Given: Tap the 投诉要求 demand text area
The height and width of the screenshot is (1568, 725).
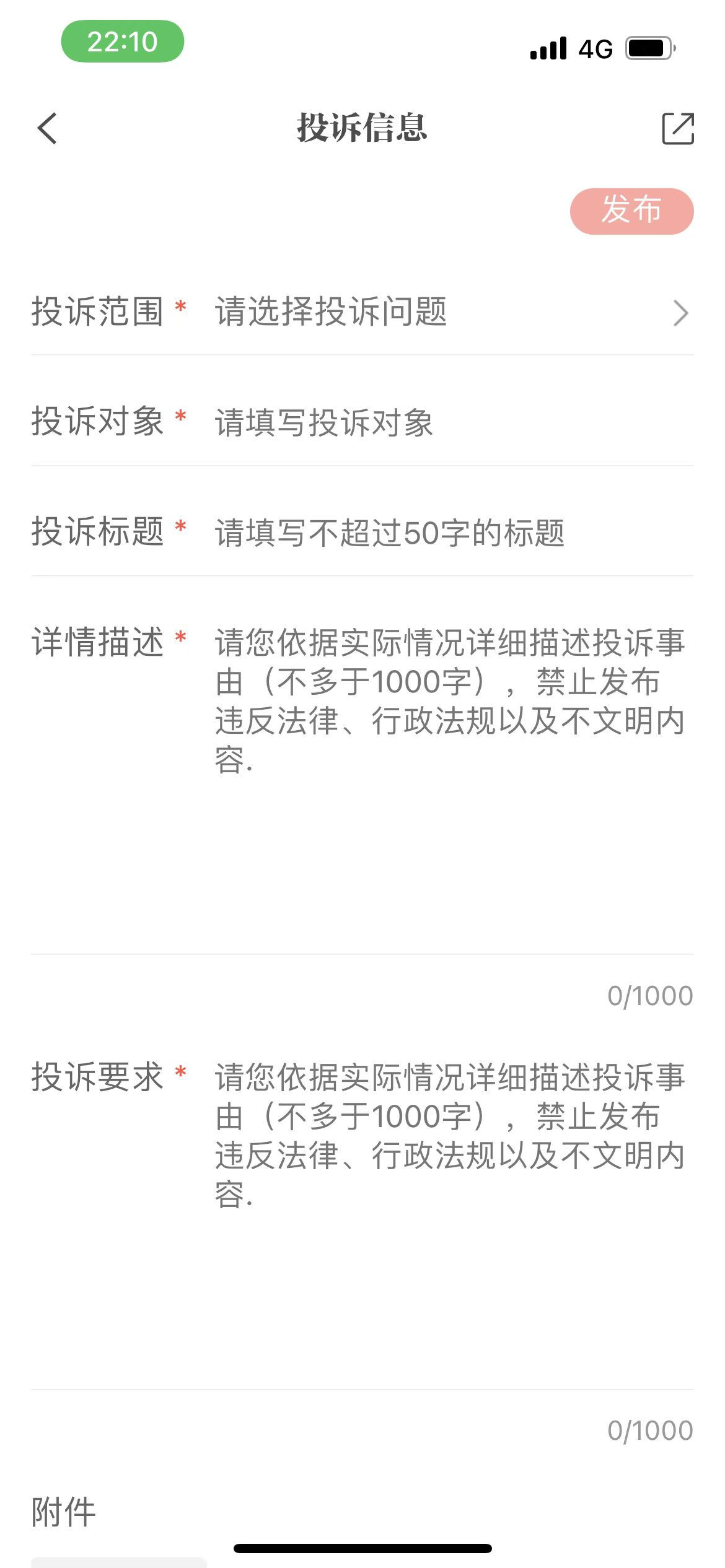Looking at the screenshot, I should pyautogui.click(x=451, y=1208).
